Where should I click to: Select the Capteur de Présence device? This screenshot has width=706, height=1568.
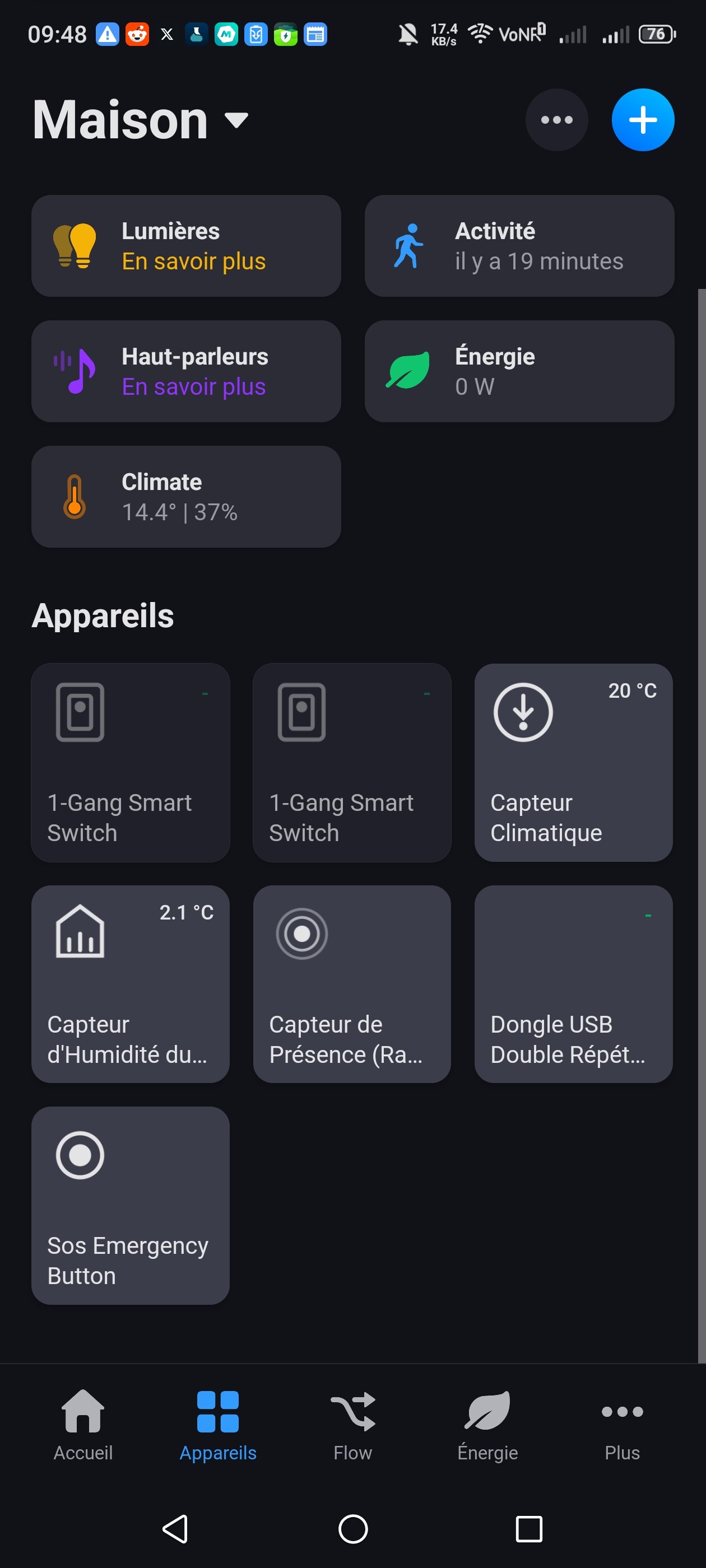(x=351, y=984)
